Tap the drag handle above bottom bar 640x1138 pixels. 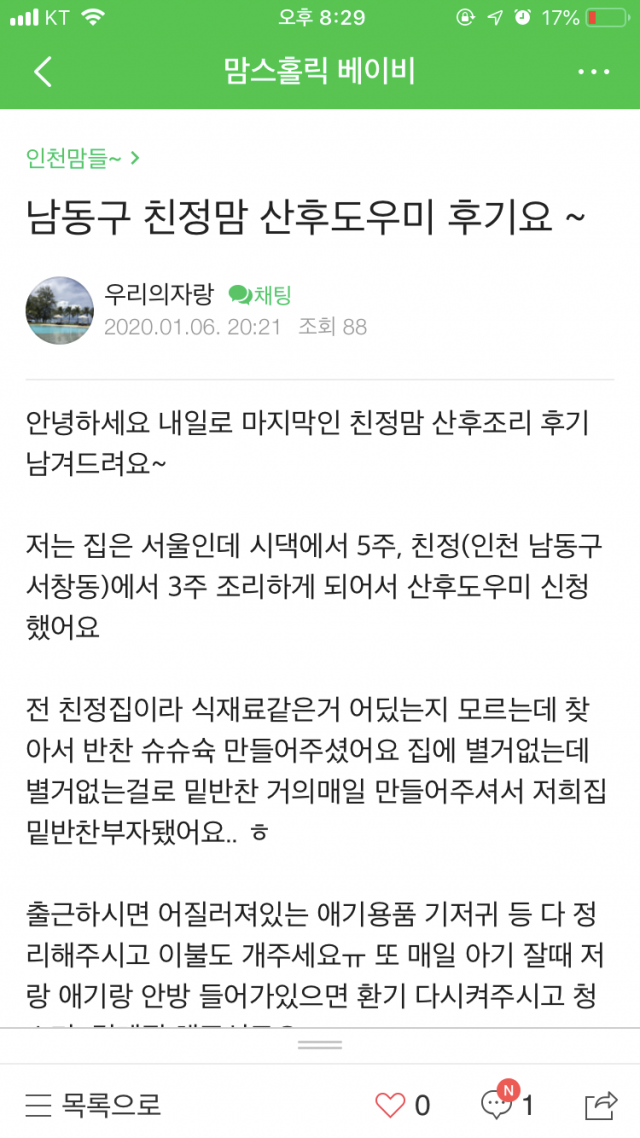click(320, 1045)
